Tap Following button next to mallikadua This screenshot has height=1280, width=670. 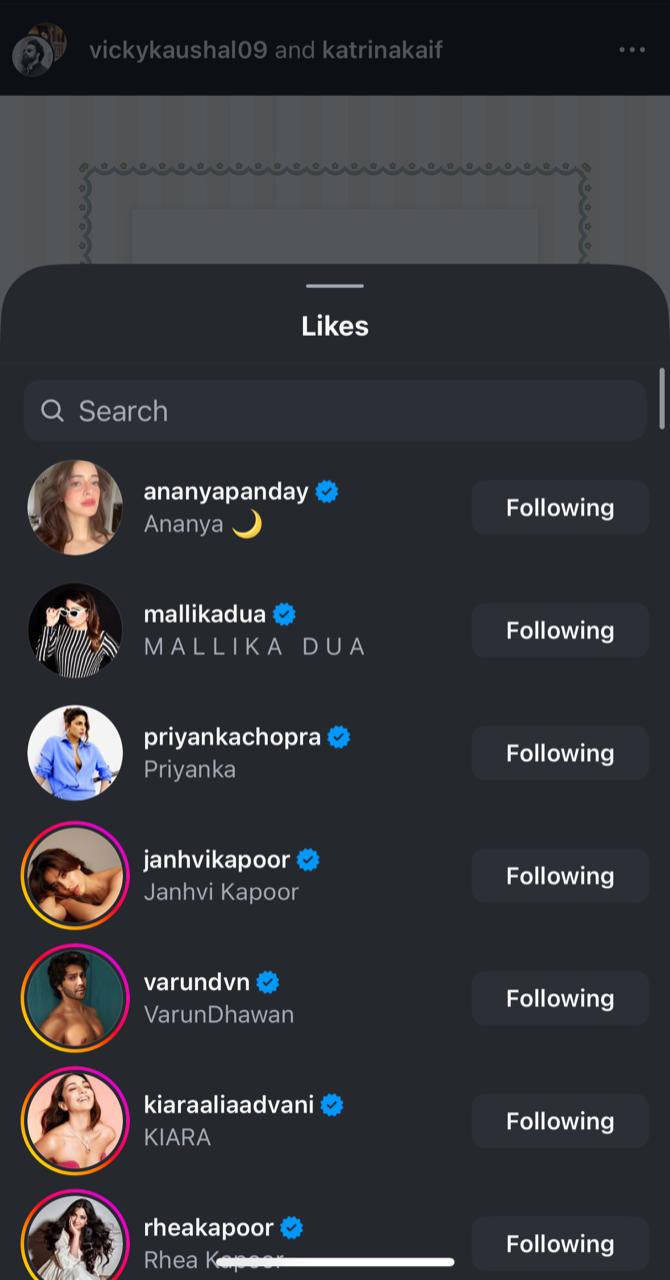(x=559, y=631)
